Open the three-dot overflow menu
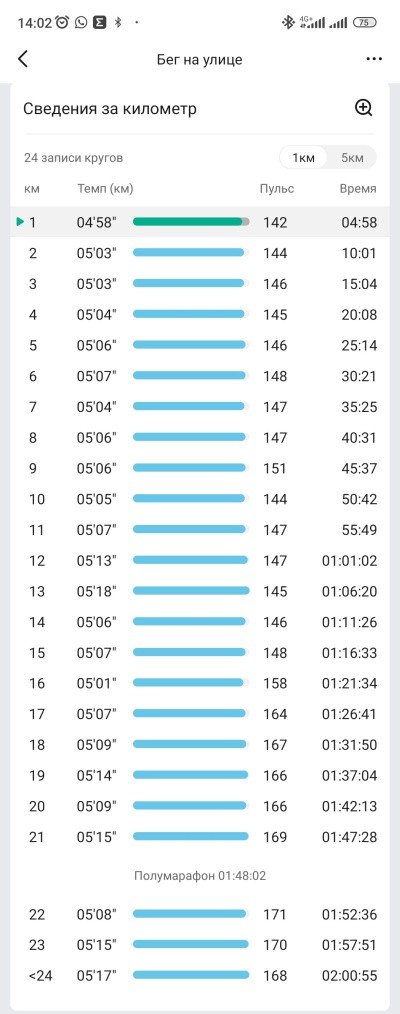400x1014 pixels. [374, 59]
